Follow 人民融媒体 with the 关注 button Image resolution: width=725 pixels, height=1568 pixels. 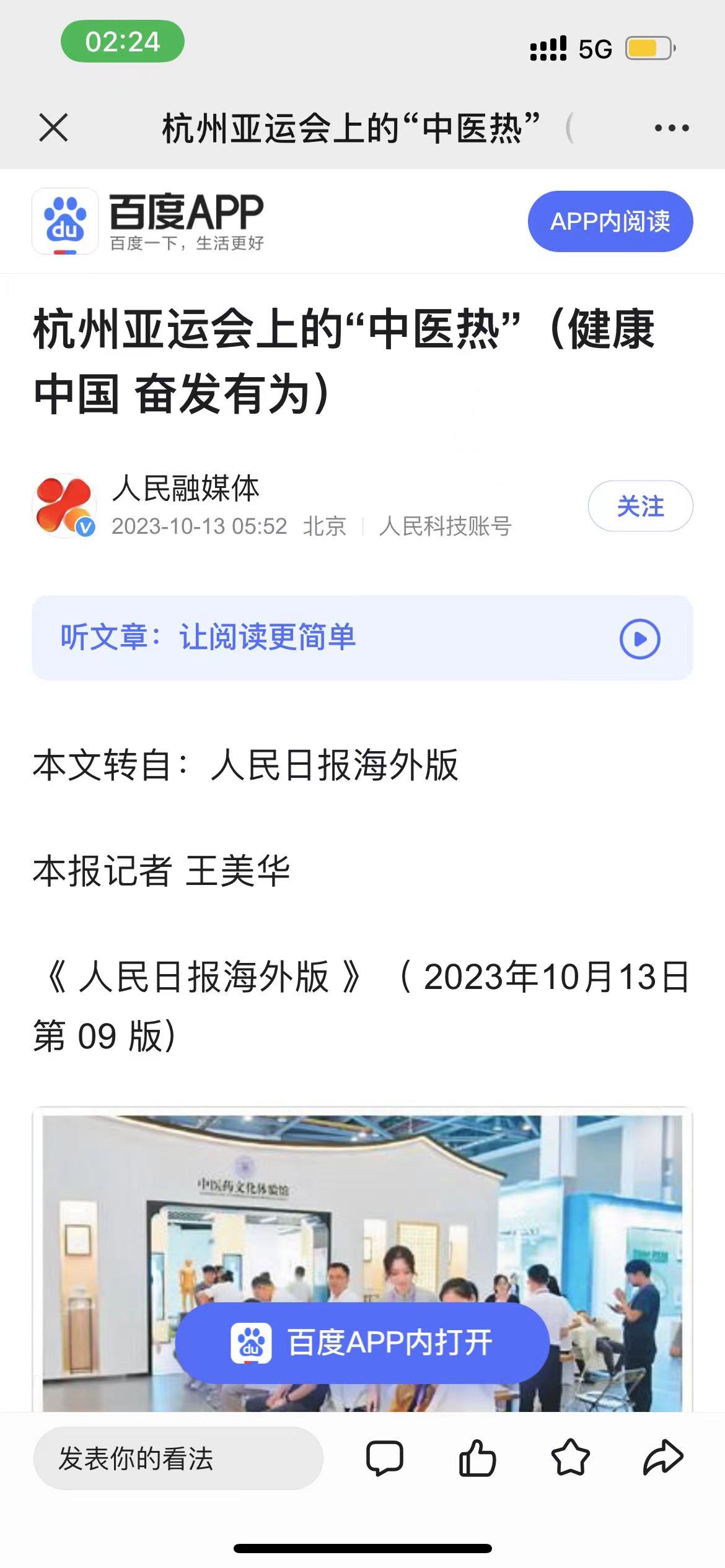(x=639, y=506)
